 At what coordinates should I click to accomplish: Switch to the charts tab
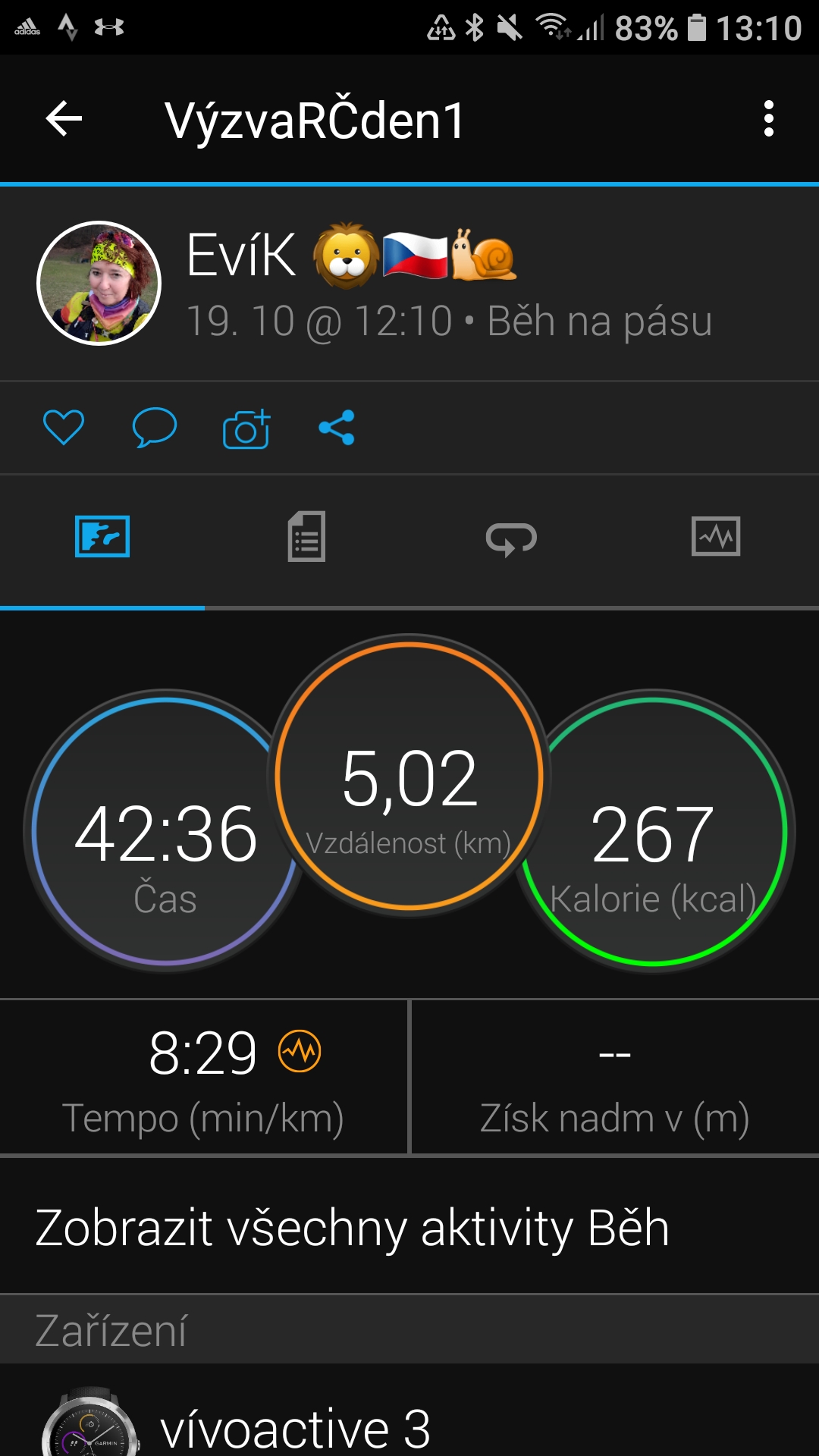(716, 537)
